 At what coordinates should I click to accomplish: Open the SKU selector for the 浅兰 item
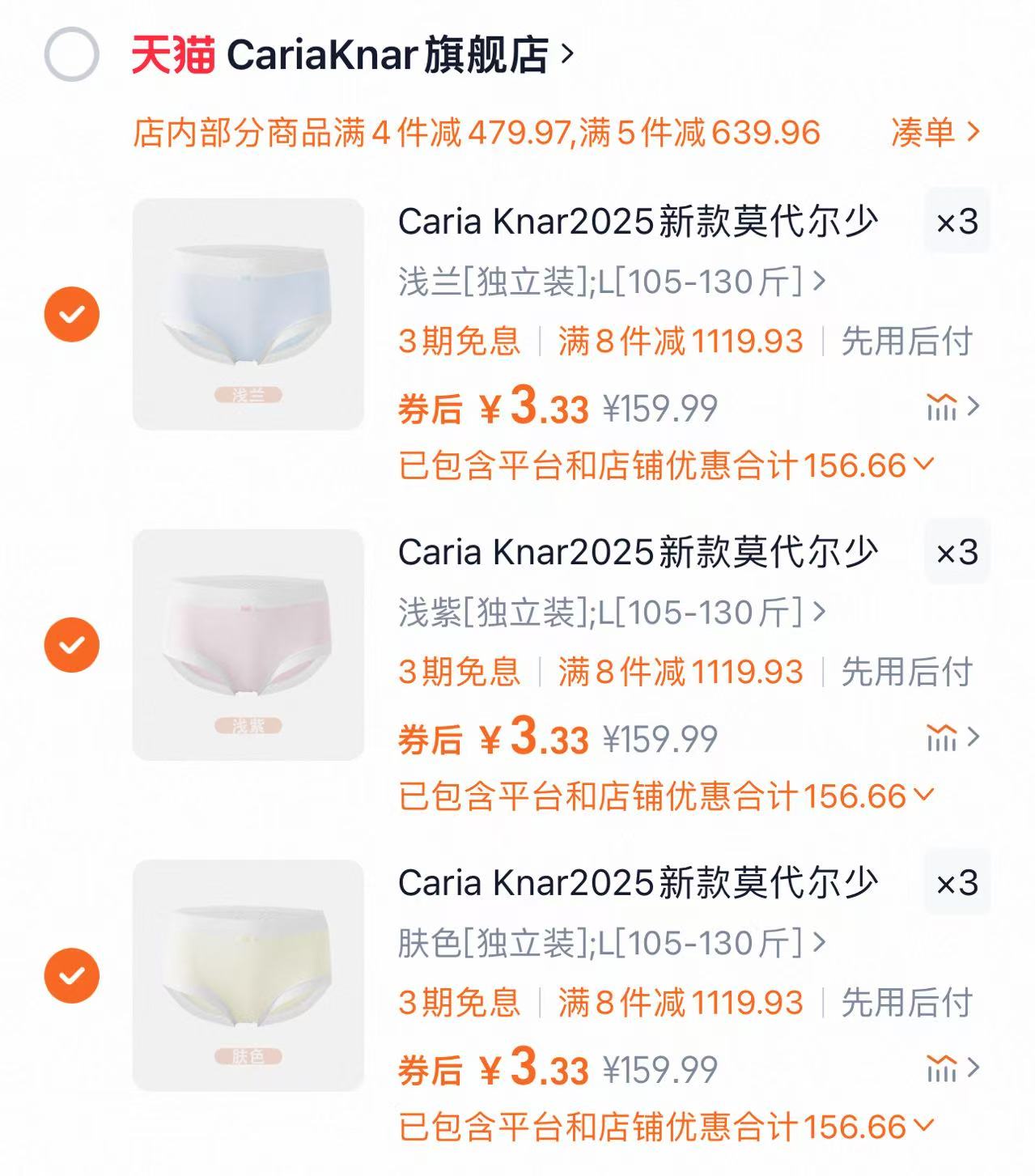(607, 280)
